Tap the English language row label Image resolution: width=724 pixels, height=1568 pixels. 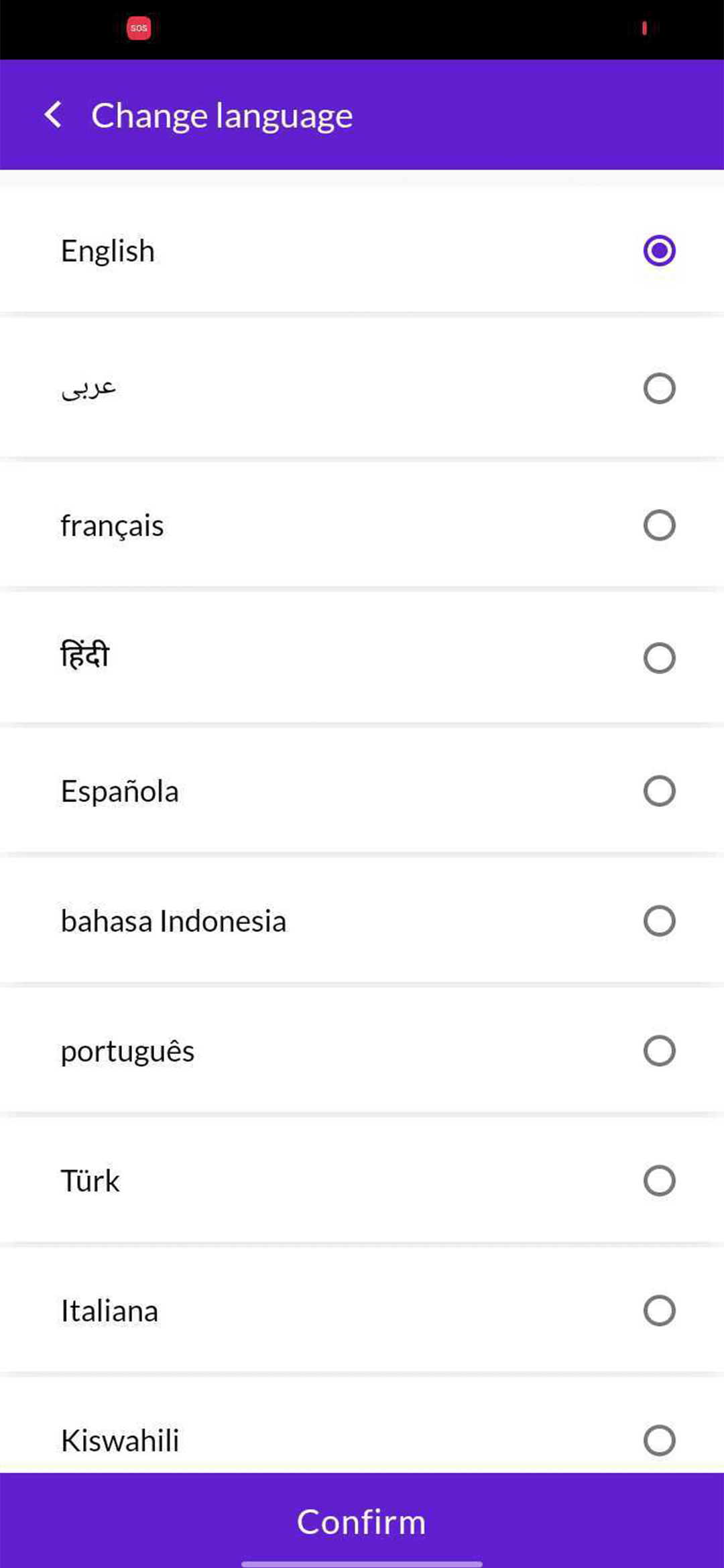[x=107, y=251]
